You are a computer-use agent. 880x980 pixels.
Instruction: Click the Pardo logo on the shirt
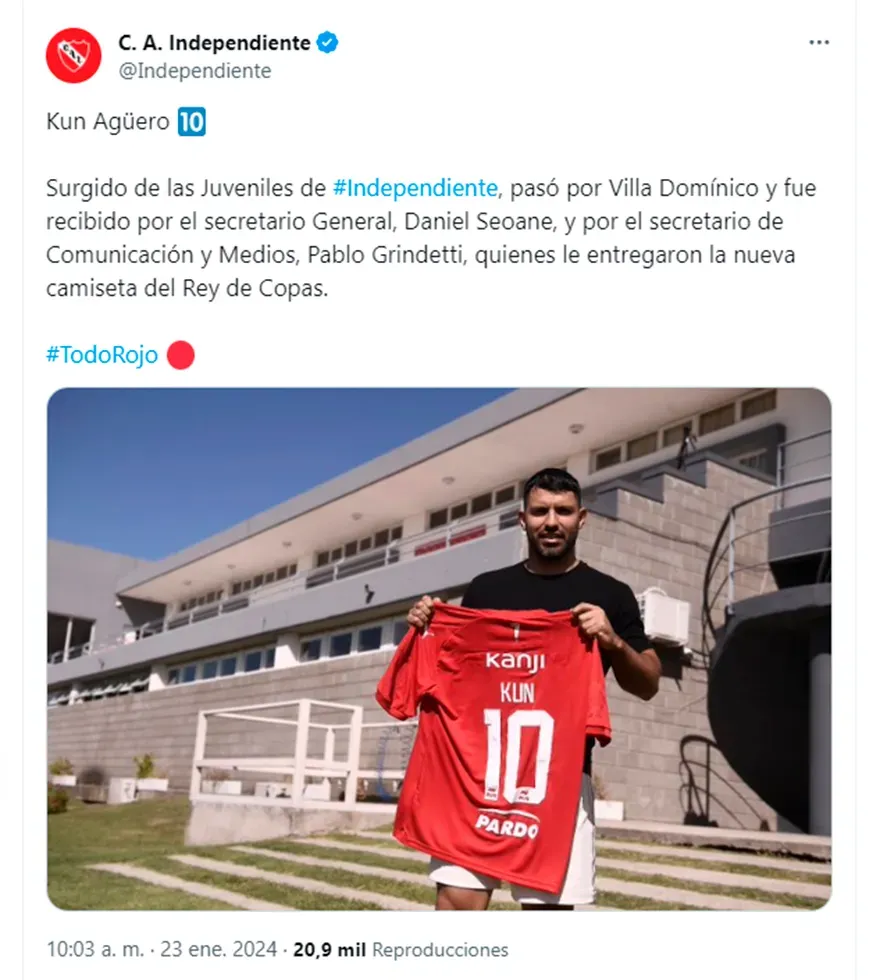click(x=506, y=824)
